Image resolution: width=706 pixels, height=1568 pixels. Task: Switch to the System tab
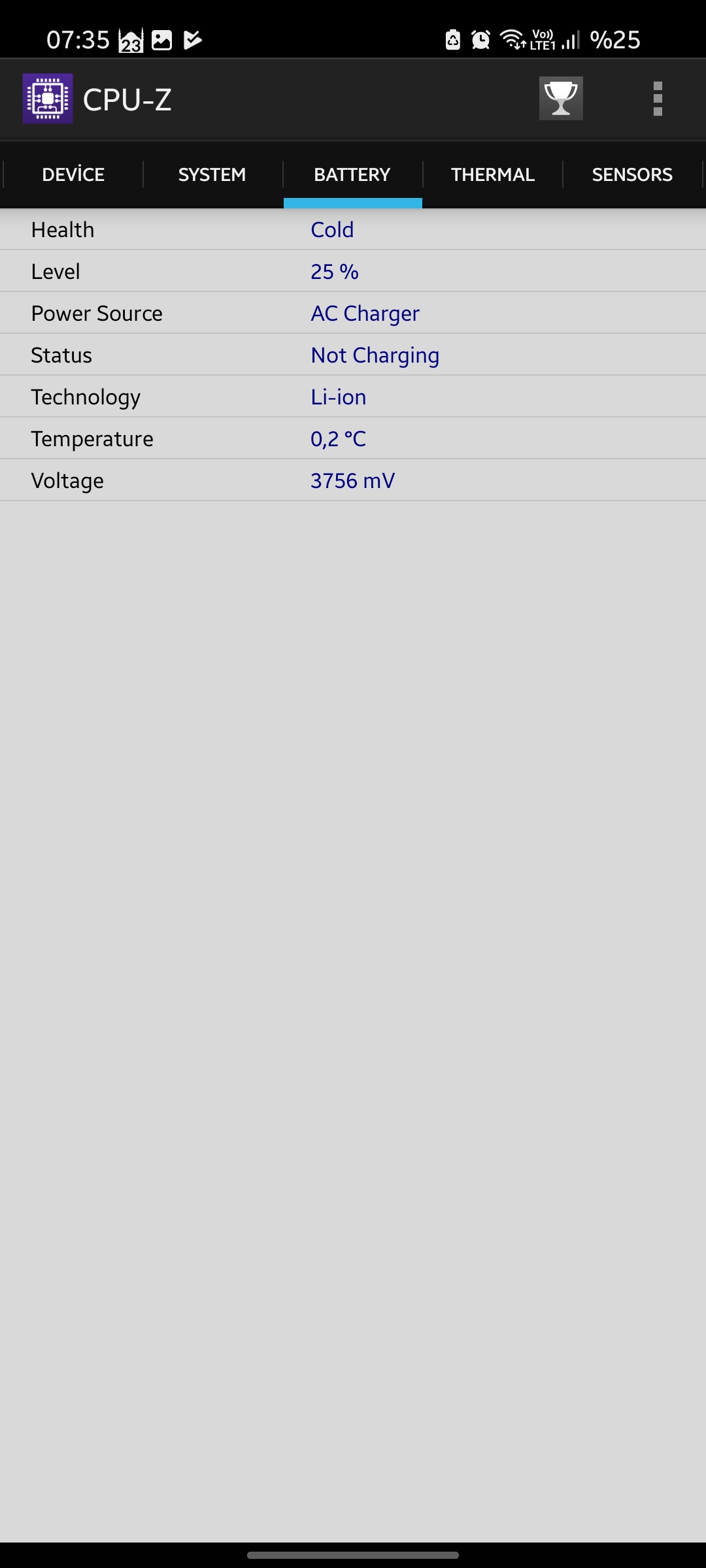(212, 174)
